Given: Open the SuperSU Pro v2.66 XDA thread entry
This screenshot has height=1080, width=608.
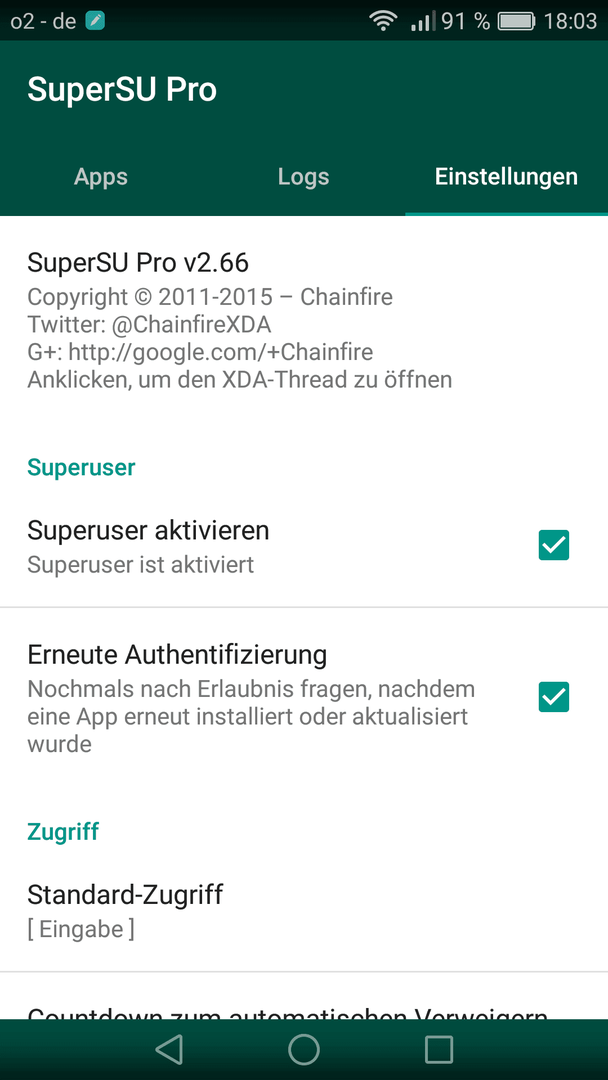Looking at the screenshot, I should click(x=304, y=320).
